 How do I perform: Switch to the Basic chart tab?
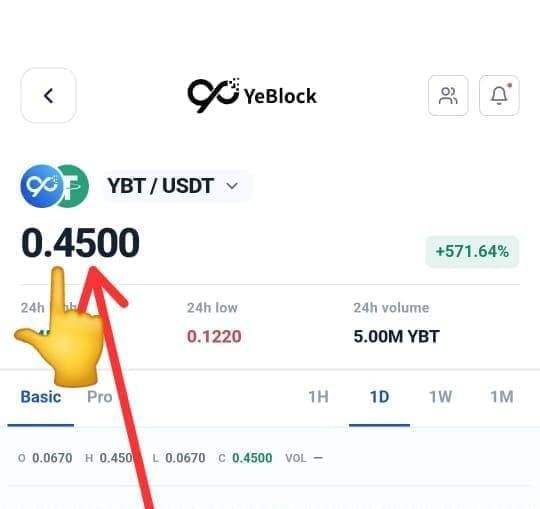41,397
